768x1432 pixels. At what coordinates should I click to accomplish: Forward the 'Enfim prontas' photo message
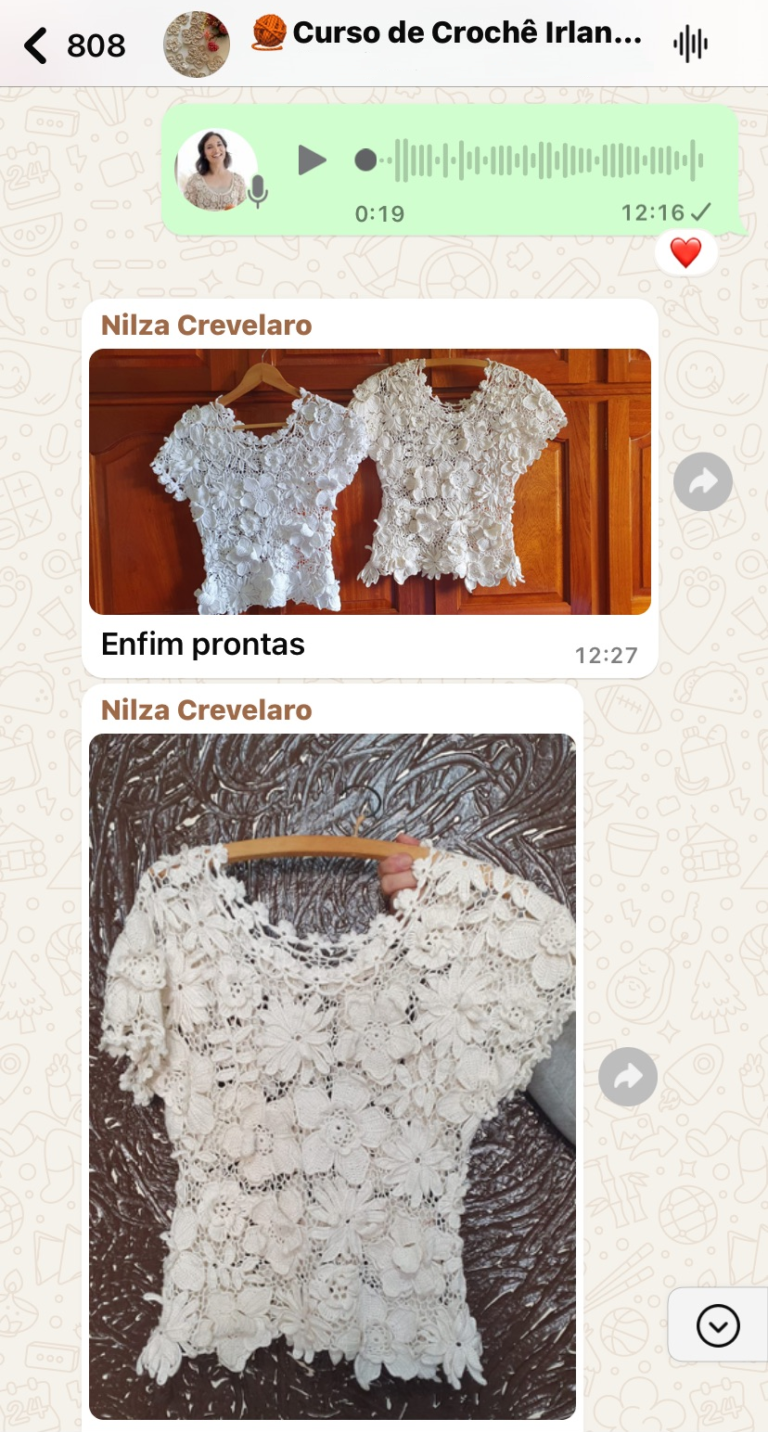(x=703, y=483)
